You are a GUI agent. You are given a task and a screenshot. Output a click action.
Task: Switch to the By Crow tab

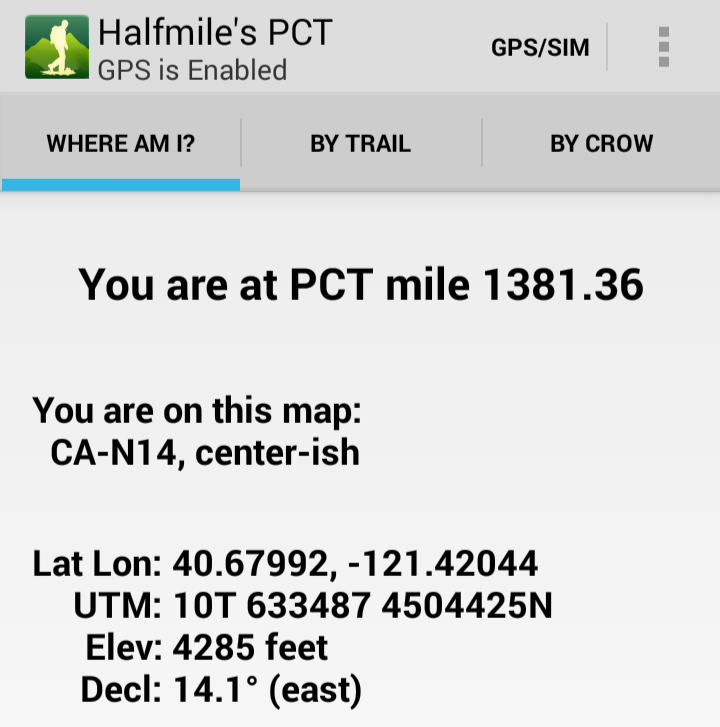click(601, 144)
